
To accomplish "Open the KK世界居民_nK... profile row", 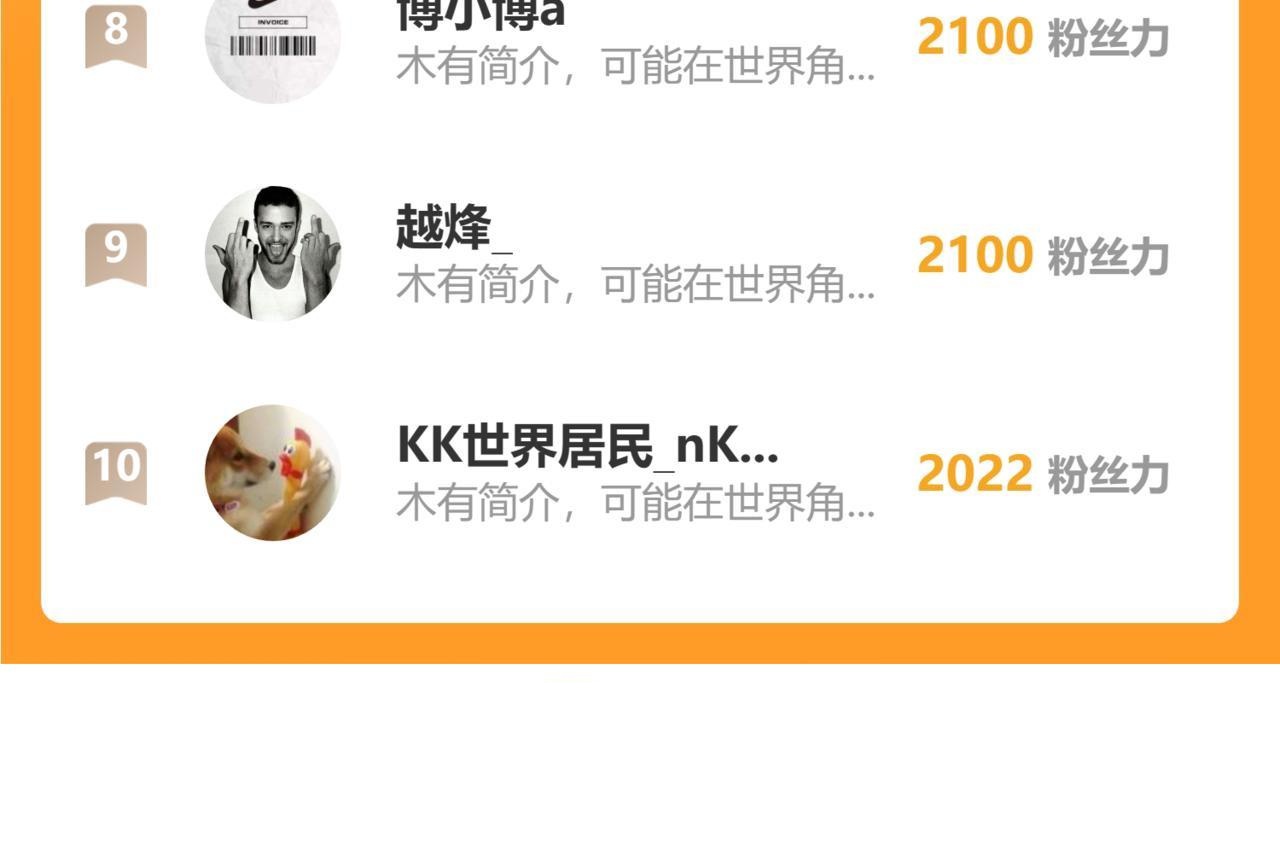I will [640, 472].
